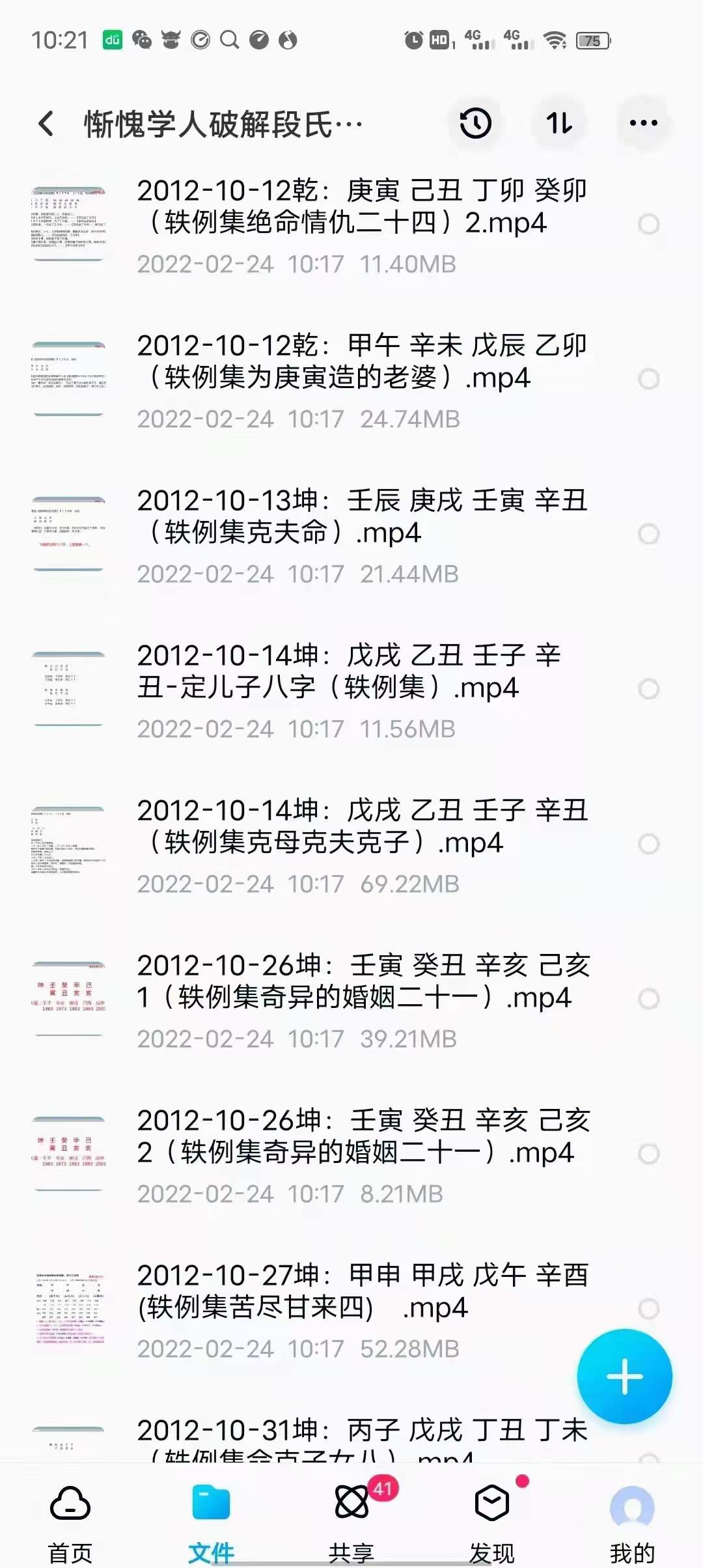The height and width of the screenshot is (1568, 703).
Task: Open the three-dot overflow menu
Action: click(643, 123)
